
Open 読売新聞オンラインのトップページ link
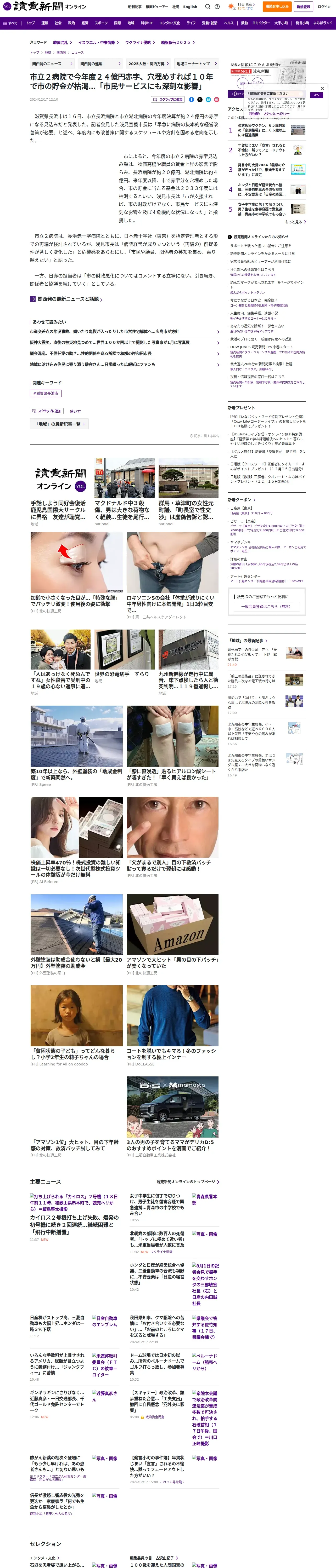(188, 1181)
